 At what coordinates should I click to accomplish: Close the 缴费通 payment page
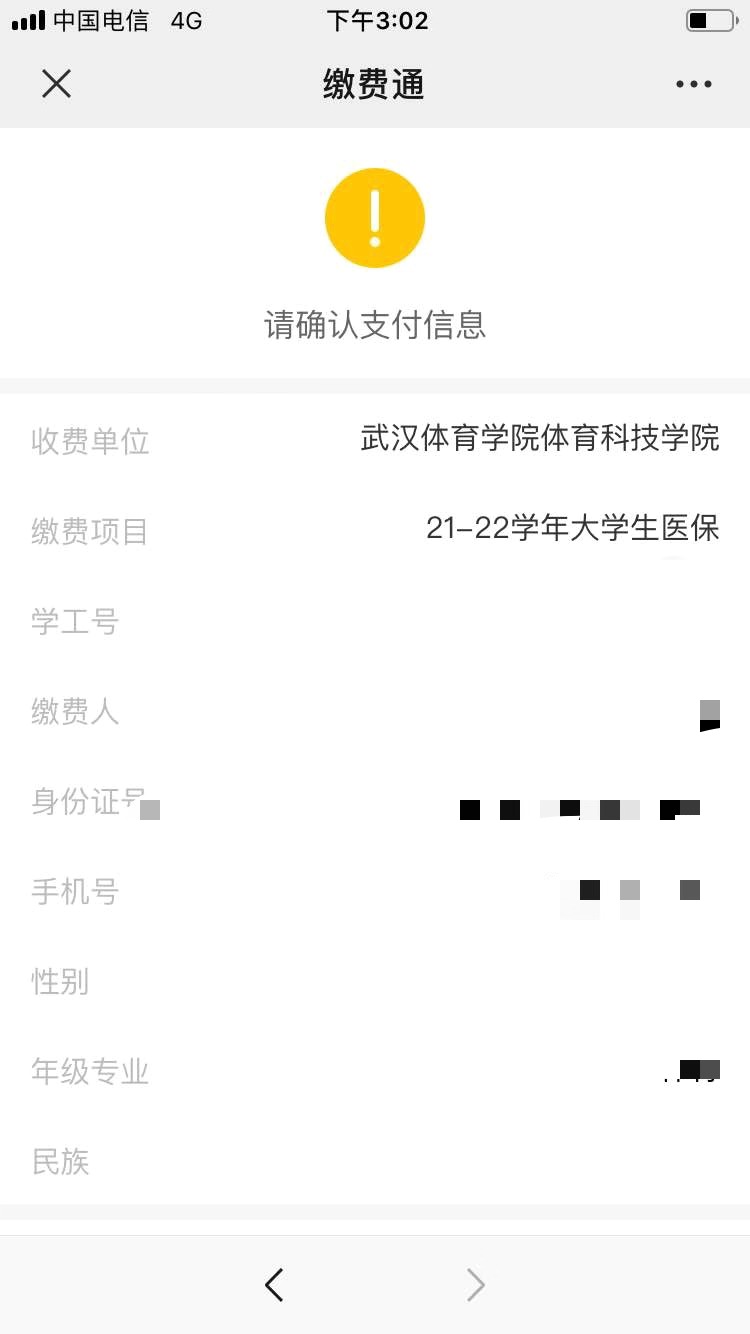(56, 84)
